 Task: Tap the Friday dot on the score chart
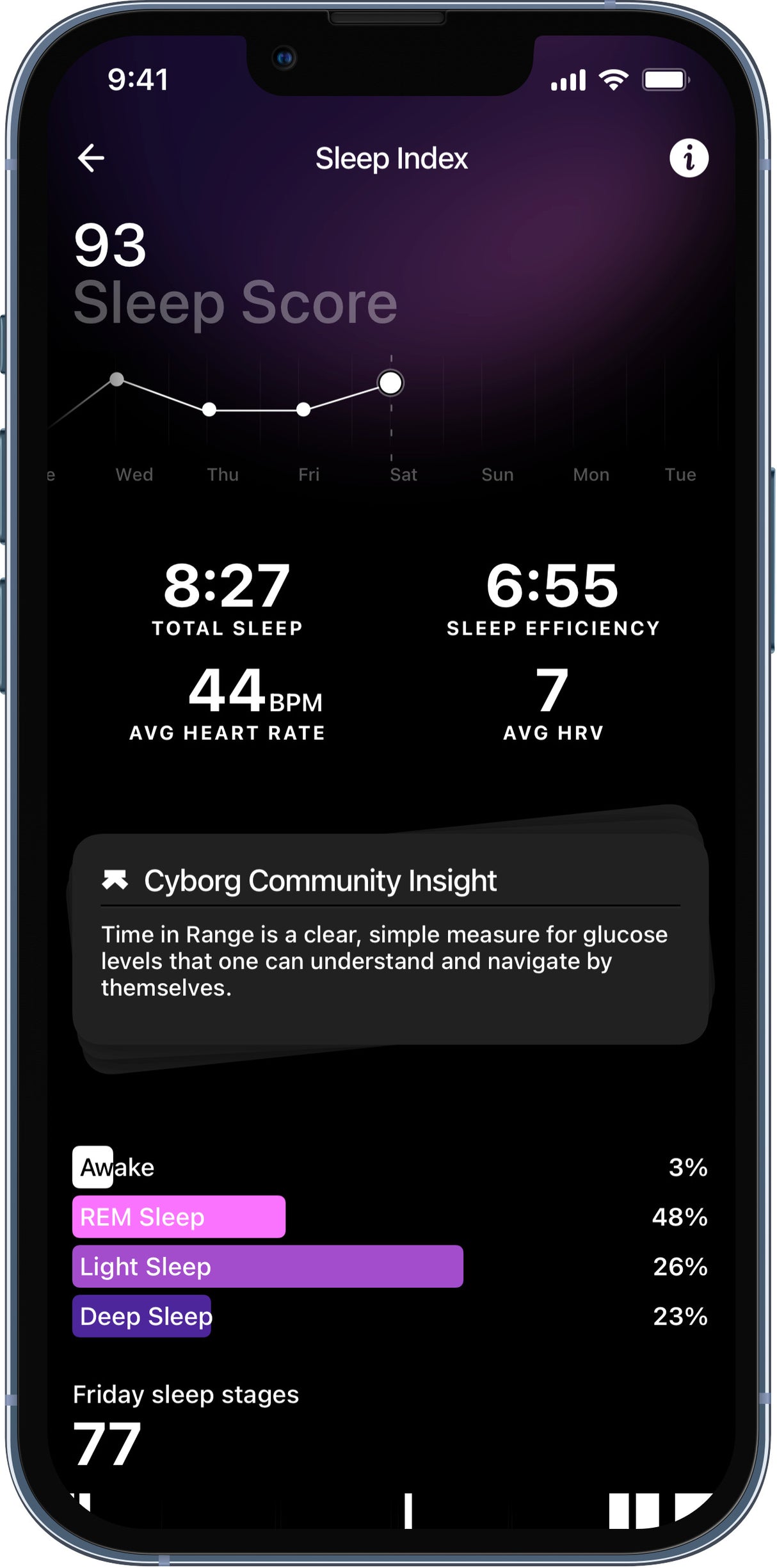(x=304, y=408)
